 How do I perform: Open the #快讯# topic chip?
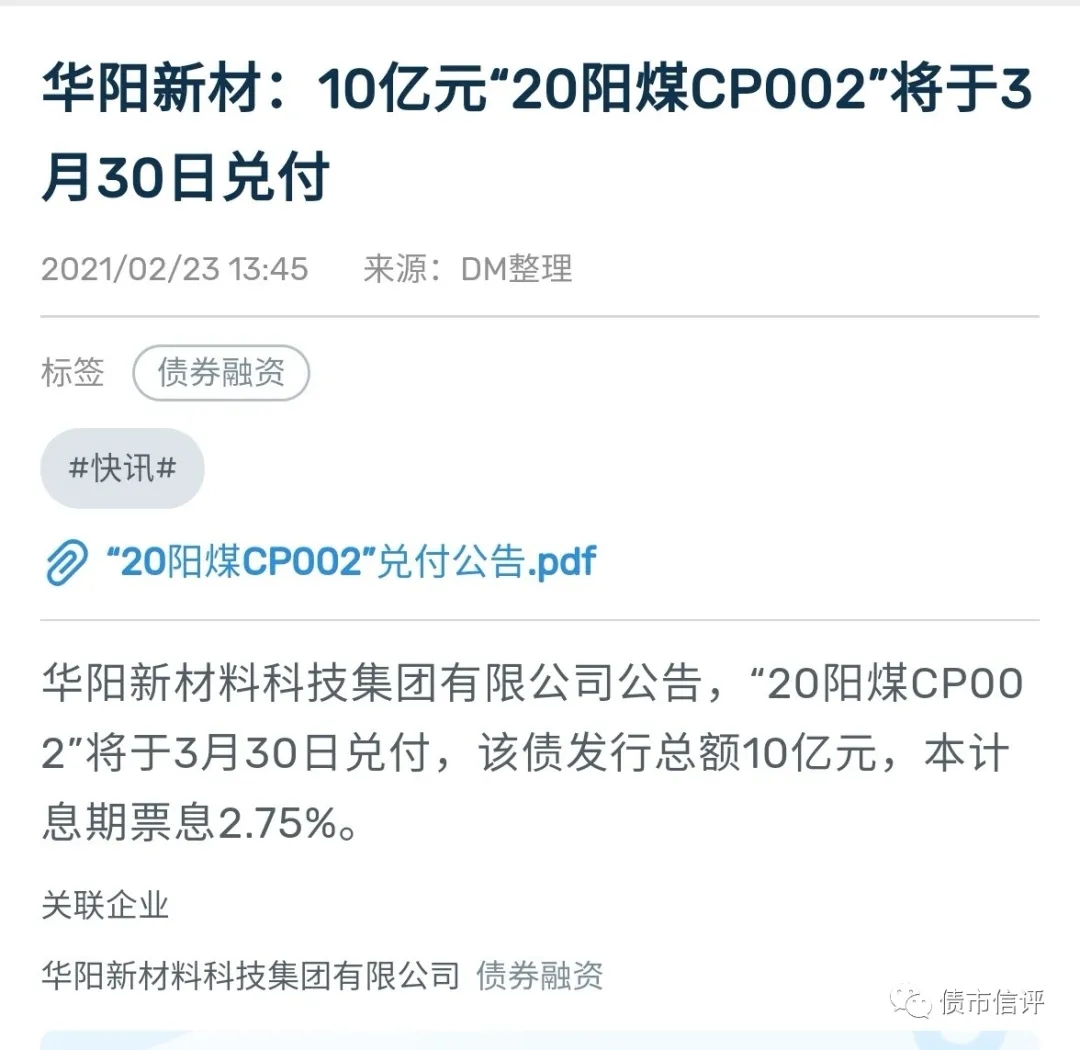pyautogui.click(x=122, y=468)
